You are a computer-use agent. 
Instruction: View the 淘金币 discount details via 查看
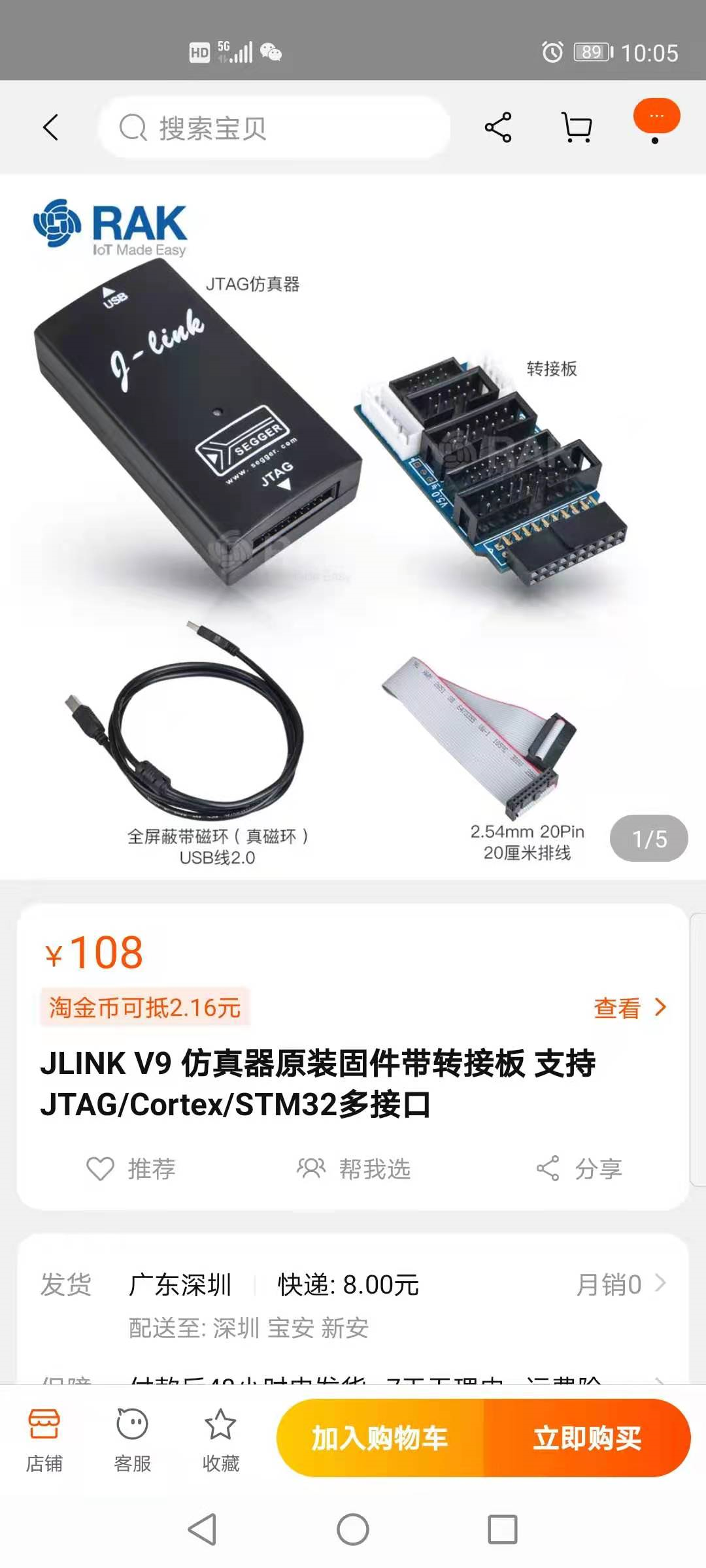click(x=629, y=1008)
